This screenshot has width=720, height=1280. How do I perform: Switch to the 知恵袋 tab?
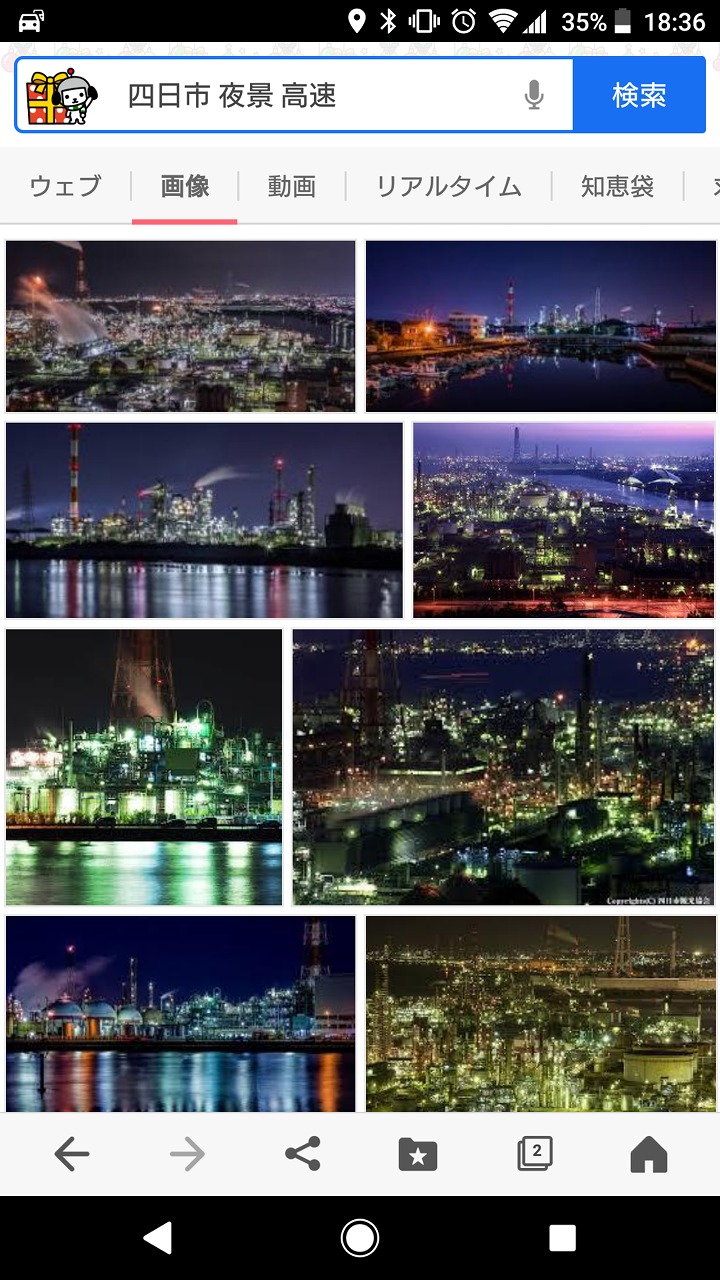(x=617, y=186)
